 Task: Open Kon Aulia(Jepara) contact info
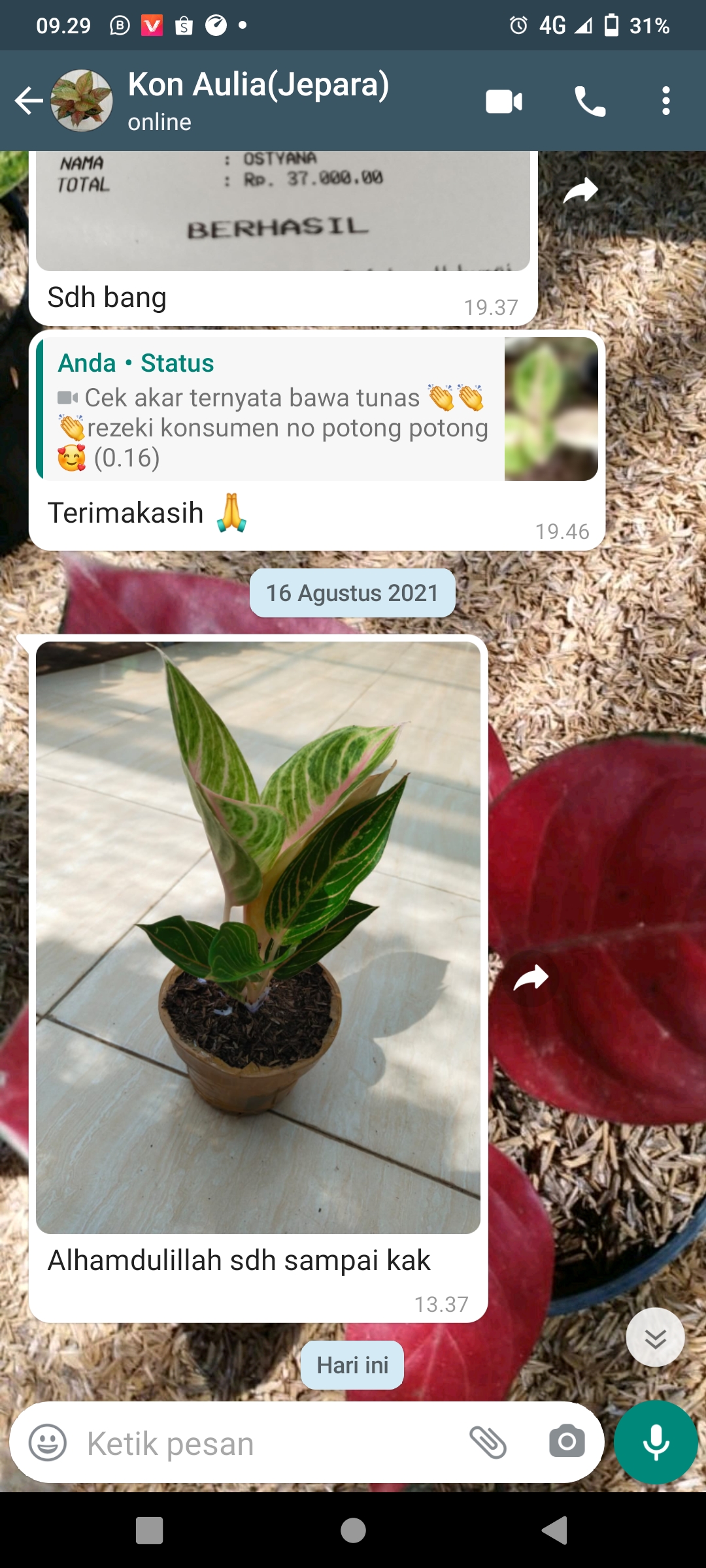258,99
